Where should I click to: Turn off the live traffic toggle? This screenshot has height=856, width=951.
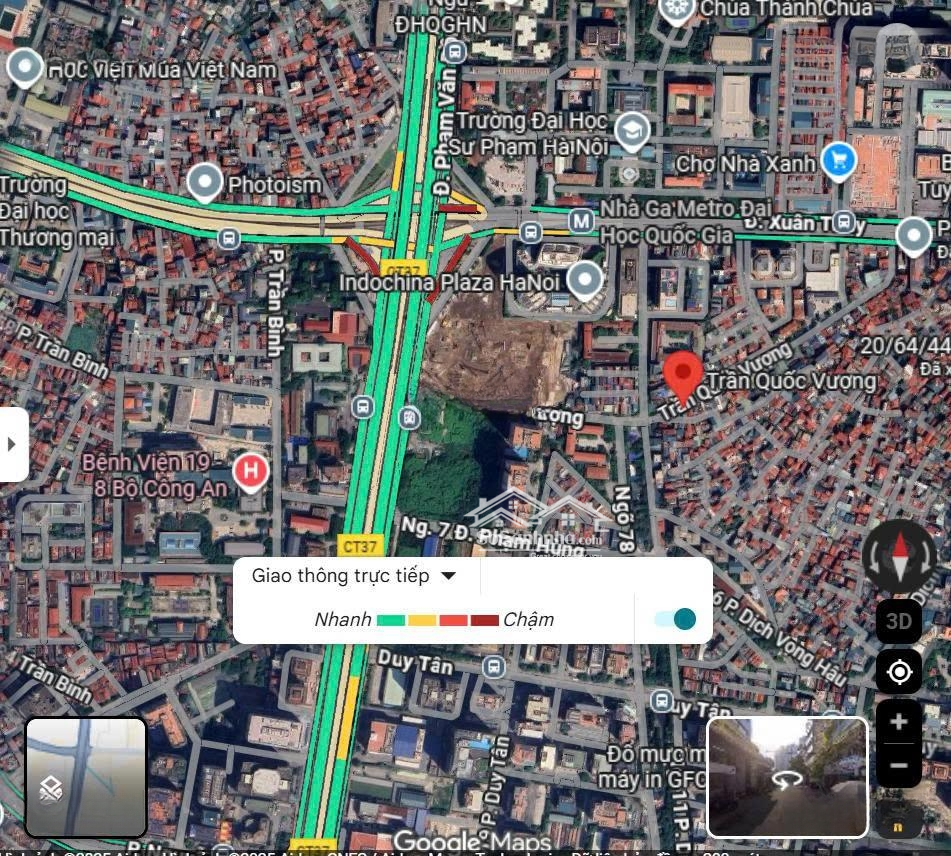coord(676,619)
